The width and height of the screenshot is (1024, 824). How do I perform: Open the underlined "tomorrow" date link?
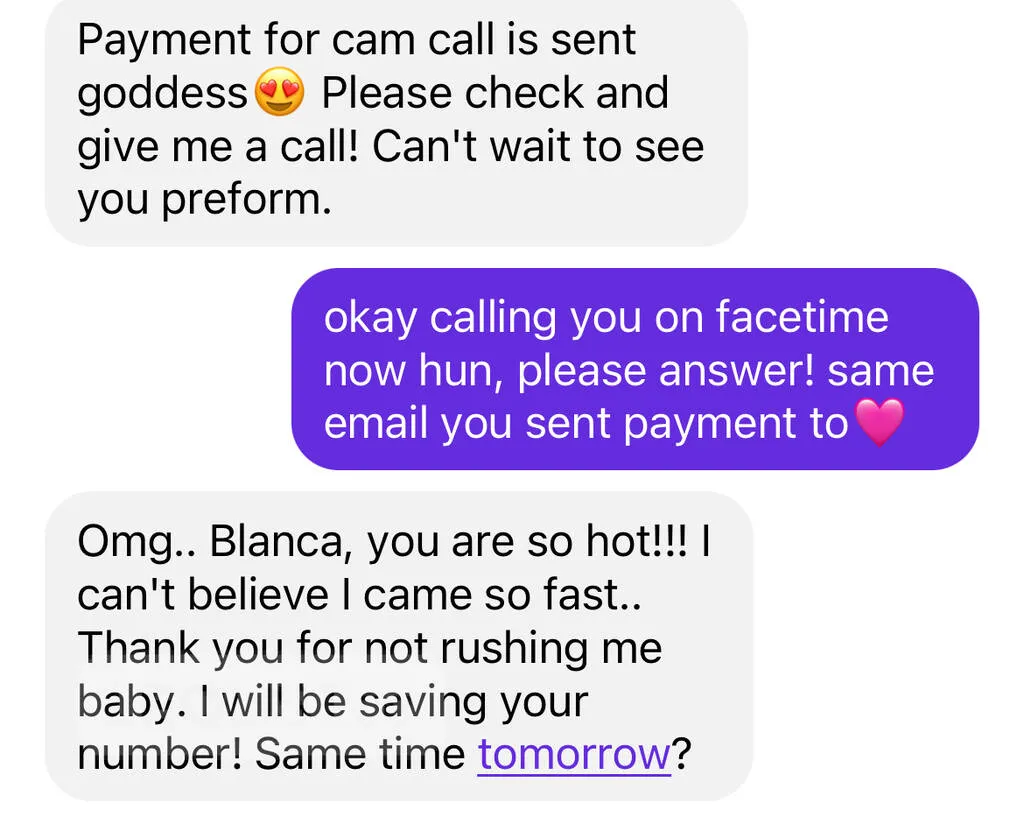[573, 754]
